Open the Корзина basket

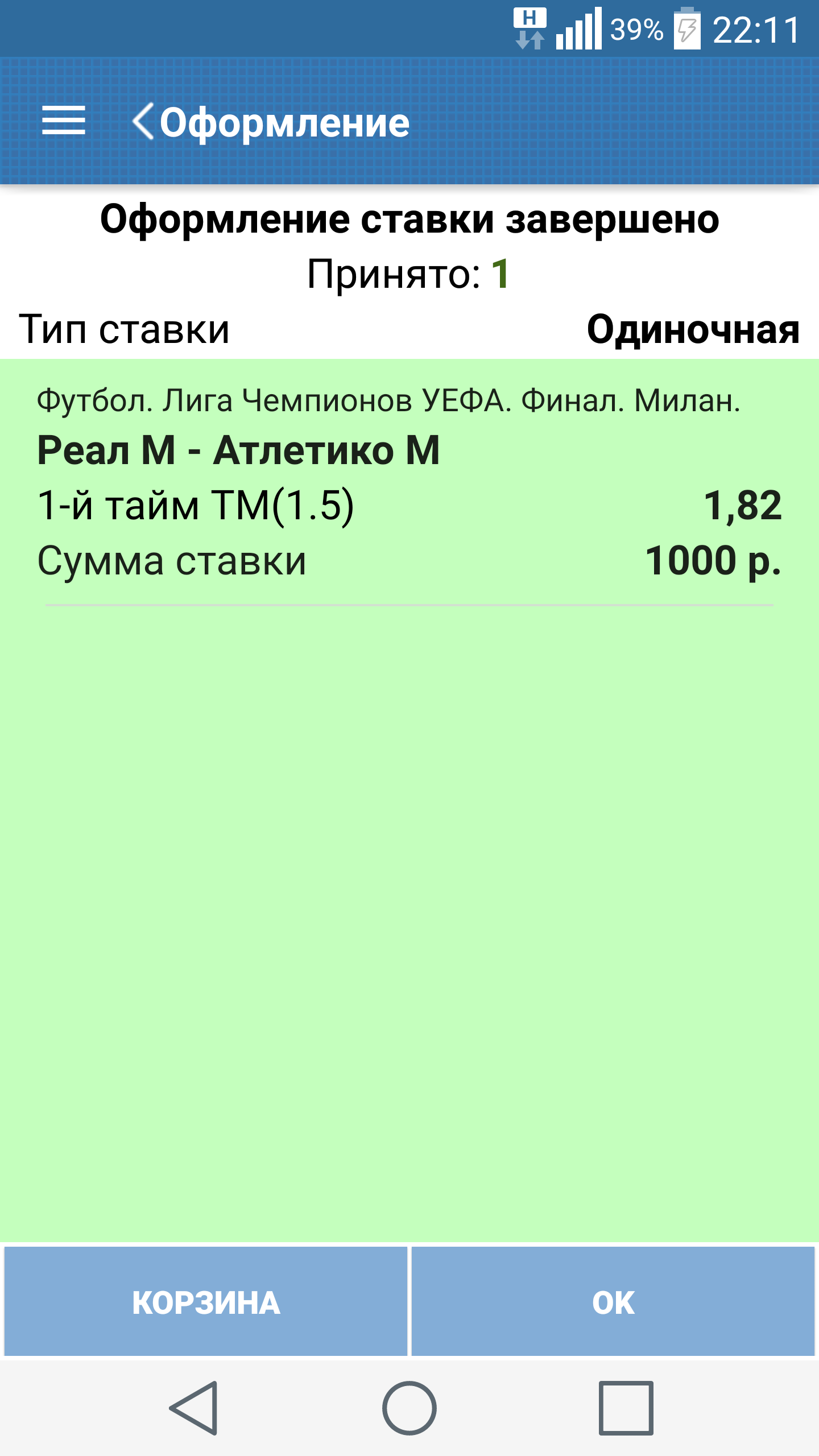point(206,1302)
